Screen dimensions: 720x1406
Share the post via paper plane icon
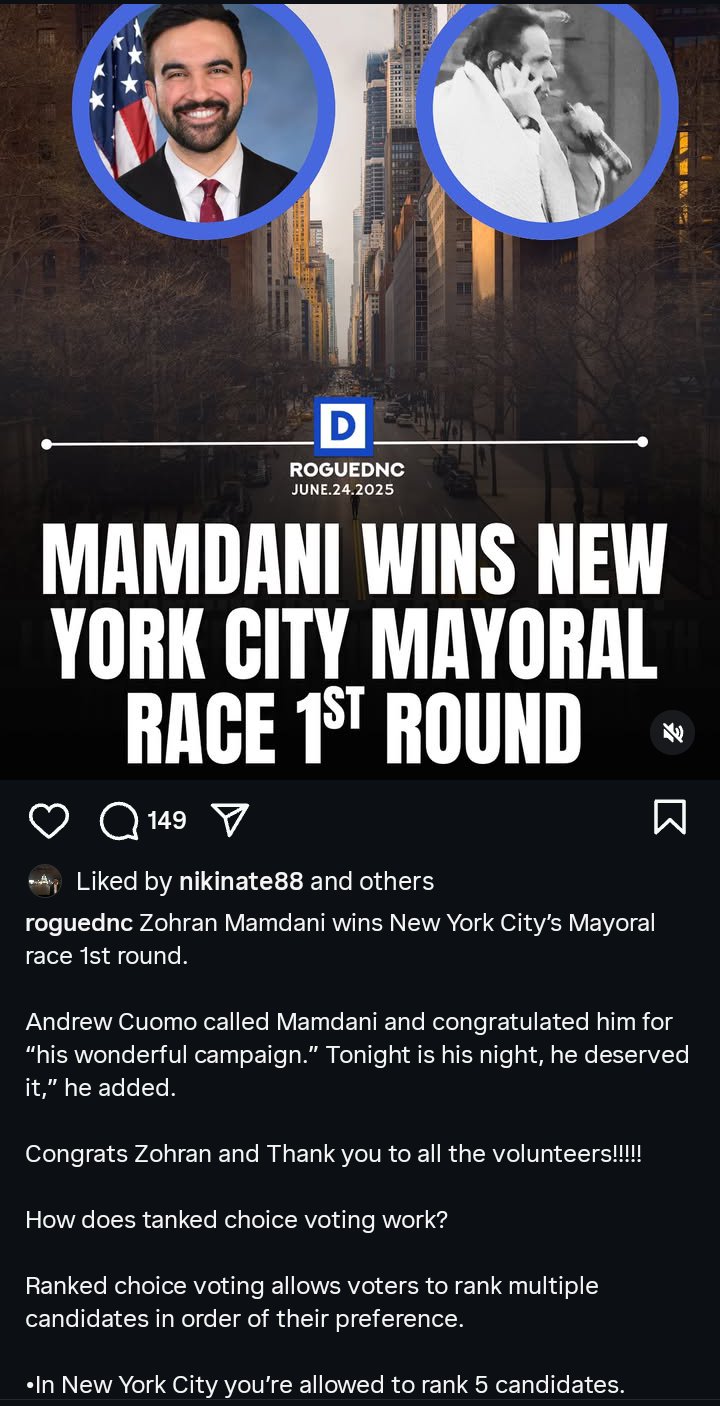(230, 820)
